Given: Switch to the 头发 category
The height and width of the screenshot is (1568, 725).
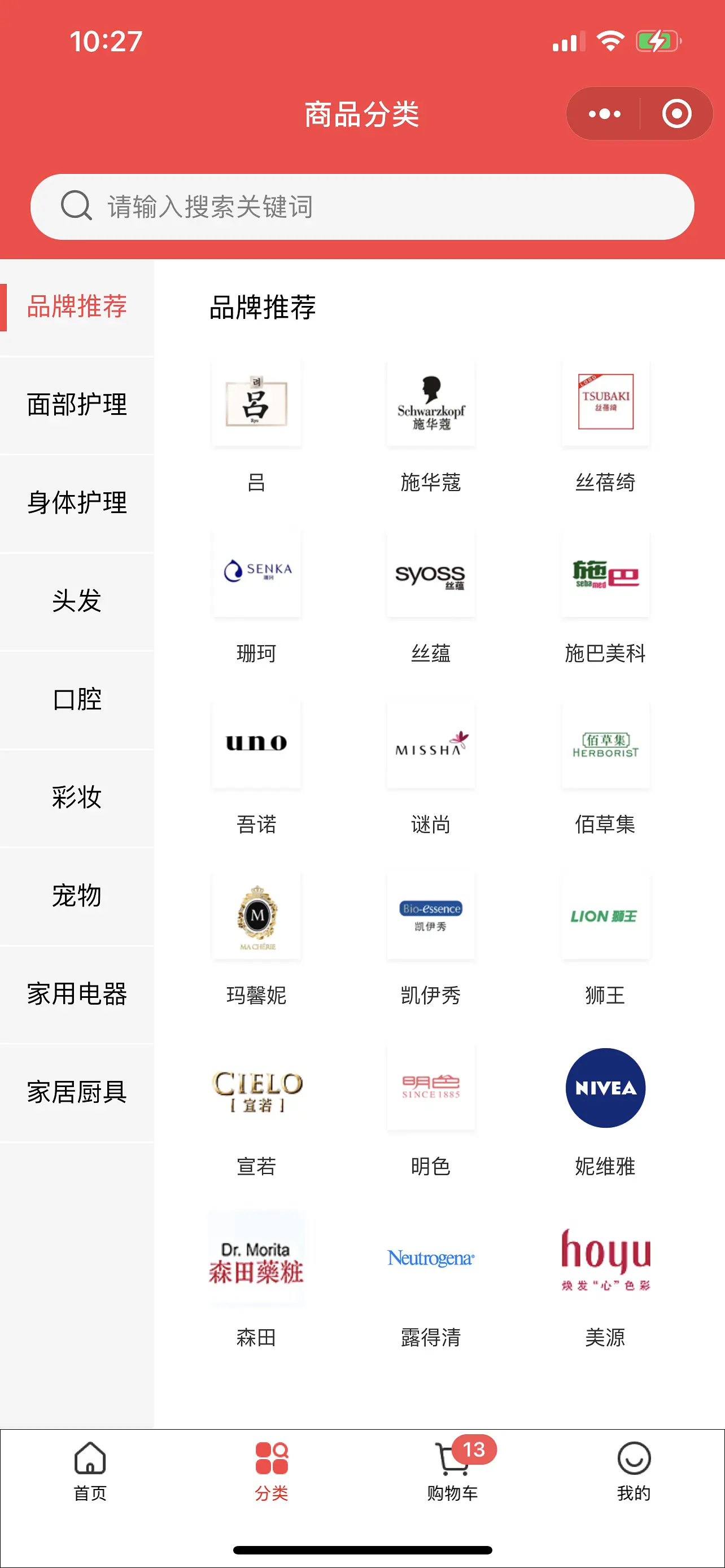Looking at the screenshot, I should point(77,601).
